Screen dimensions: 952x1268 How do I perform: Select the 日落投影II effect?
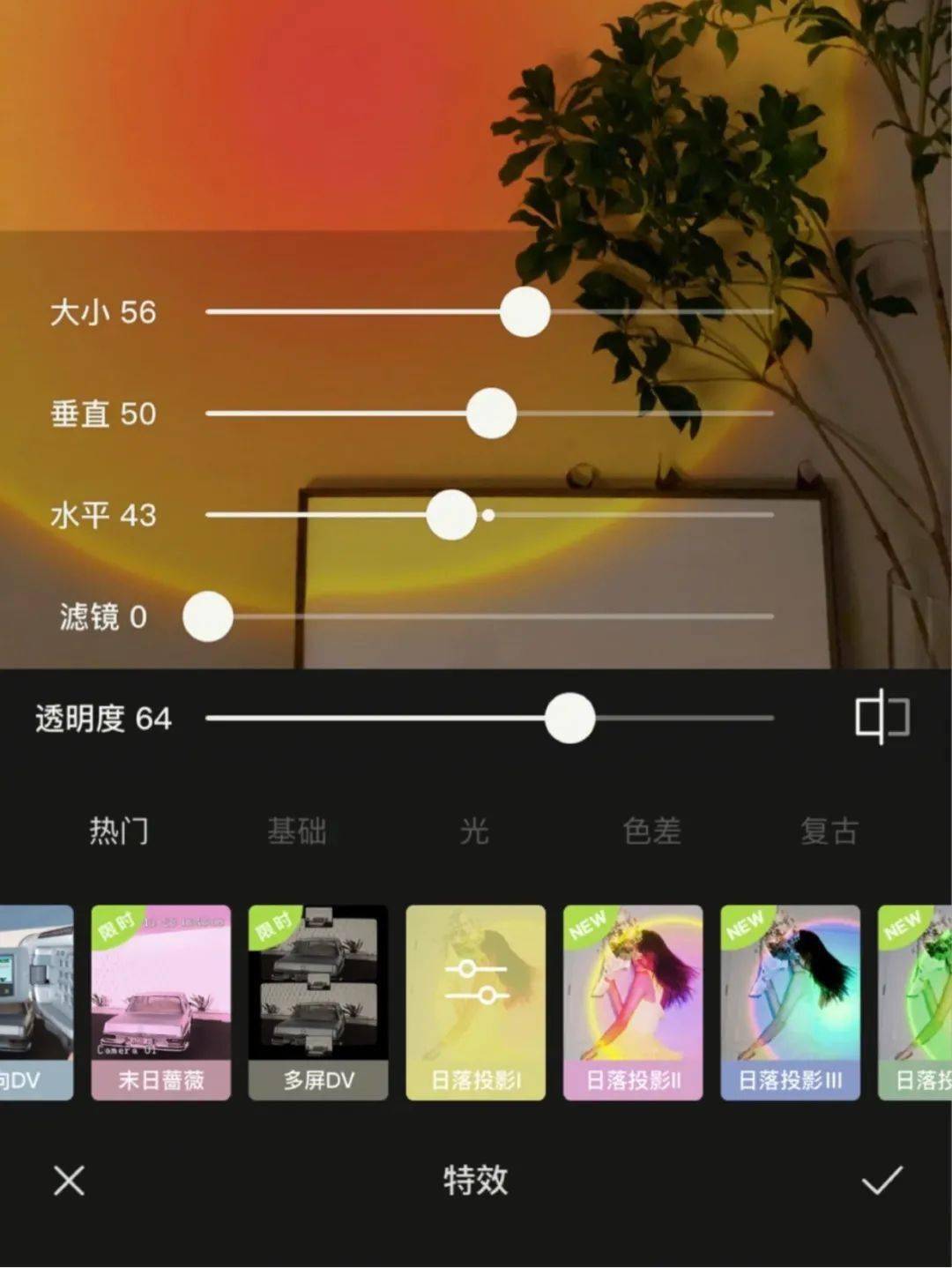(x=633, y=1002)
